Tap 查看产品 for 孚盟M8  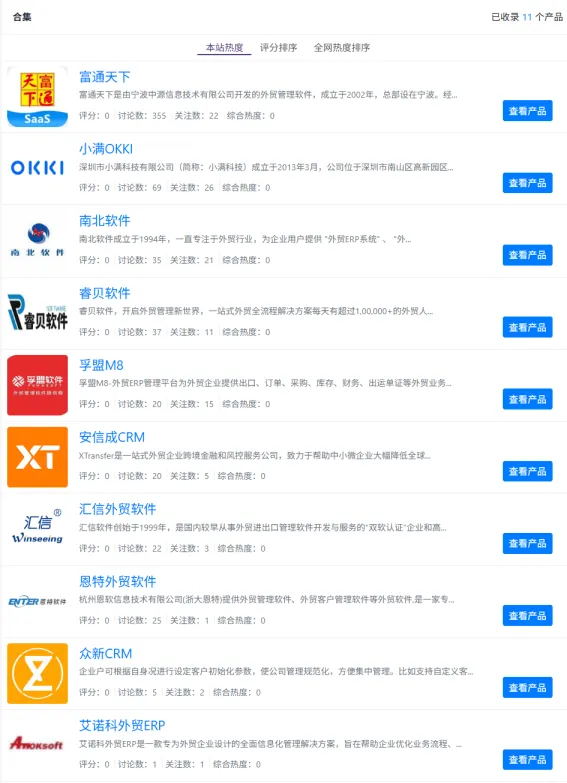[x=528, y=399]
